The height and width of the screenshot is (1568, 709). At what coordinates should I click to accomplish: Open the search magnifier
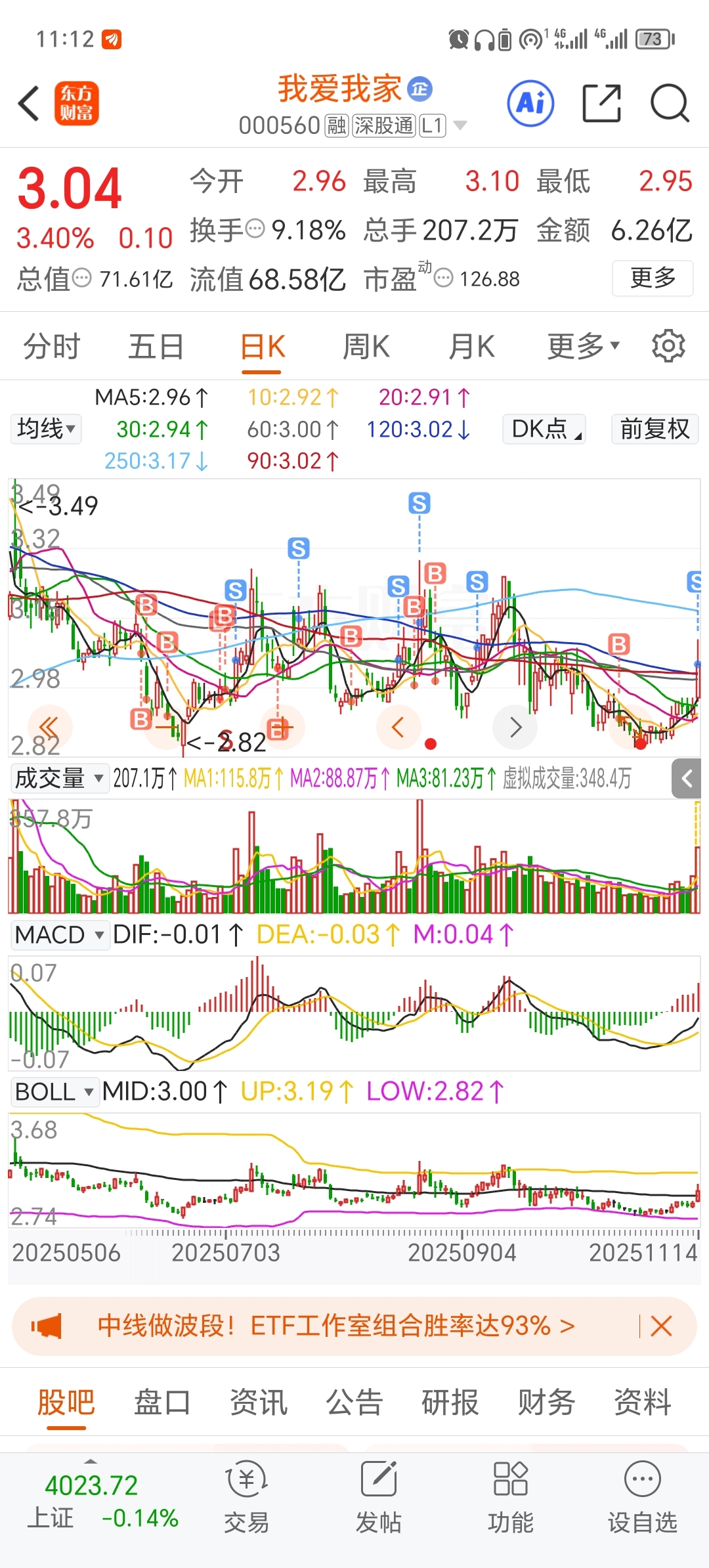click(x=669, y=104)
